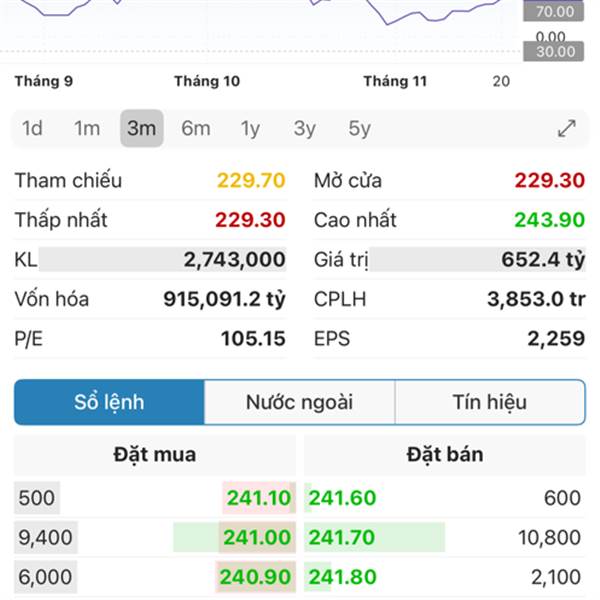Open the Sổ lệnh tab
The width and height of the screenshot is (600, 600).
[x=109, y=402]
